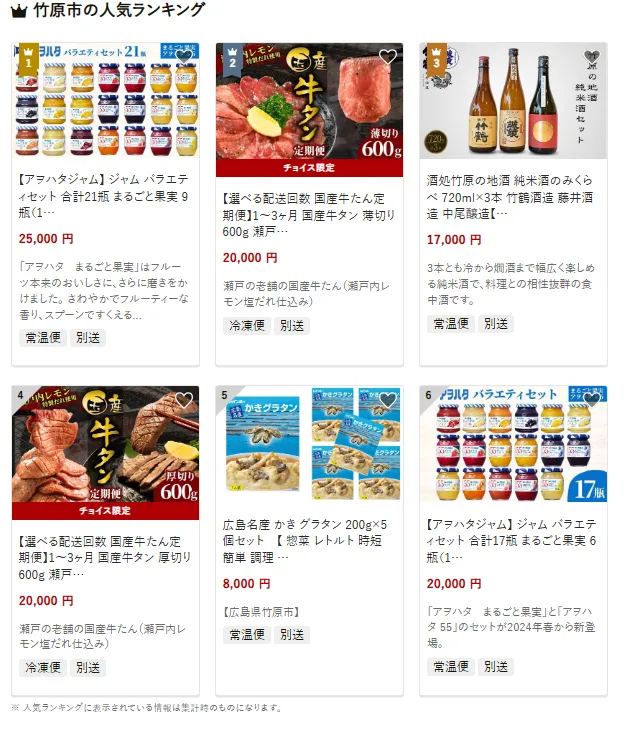The width and height of the screenshot is (631, 729).
Task: View the 広島名産 かきグラタン product
Action: coord(309,541)
